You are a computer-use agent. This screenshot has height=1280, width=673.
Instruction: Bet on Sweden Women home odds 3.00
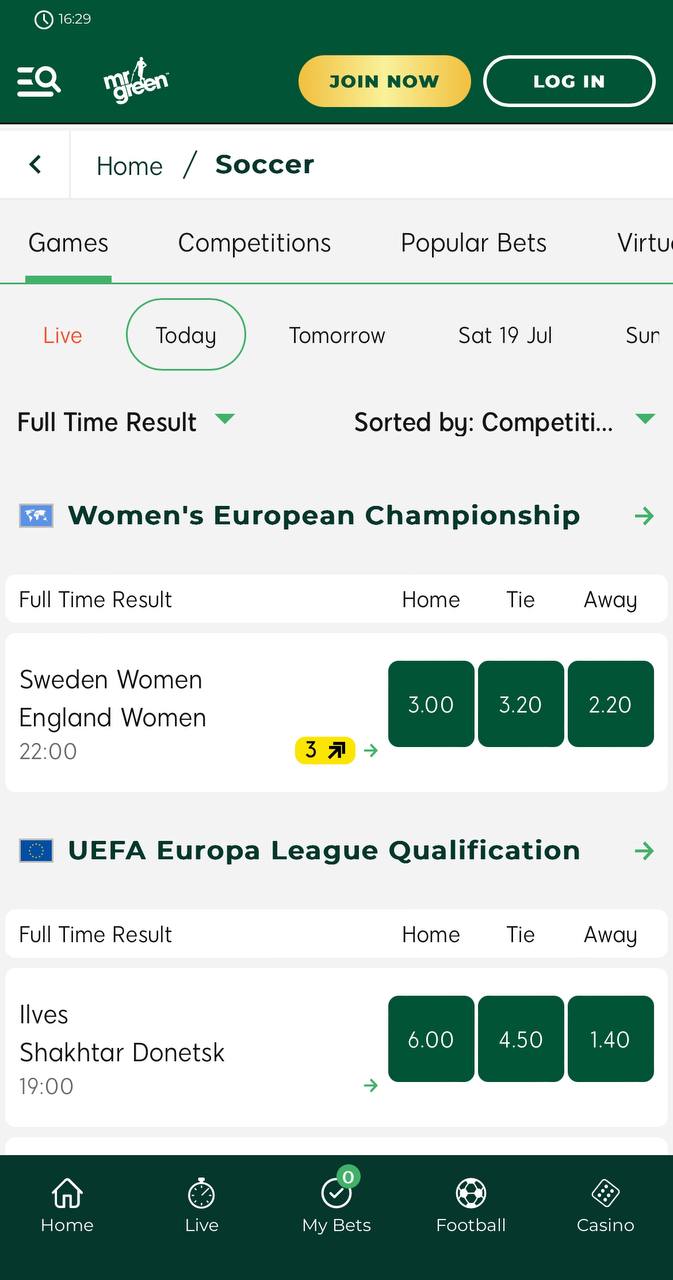[431, 704]
